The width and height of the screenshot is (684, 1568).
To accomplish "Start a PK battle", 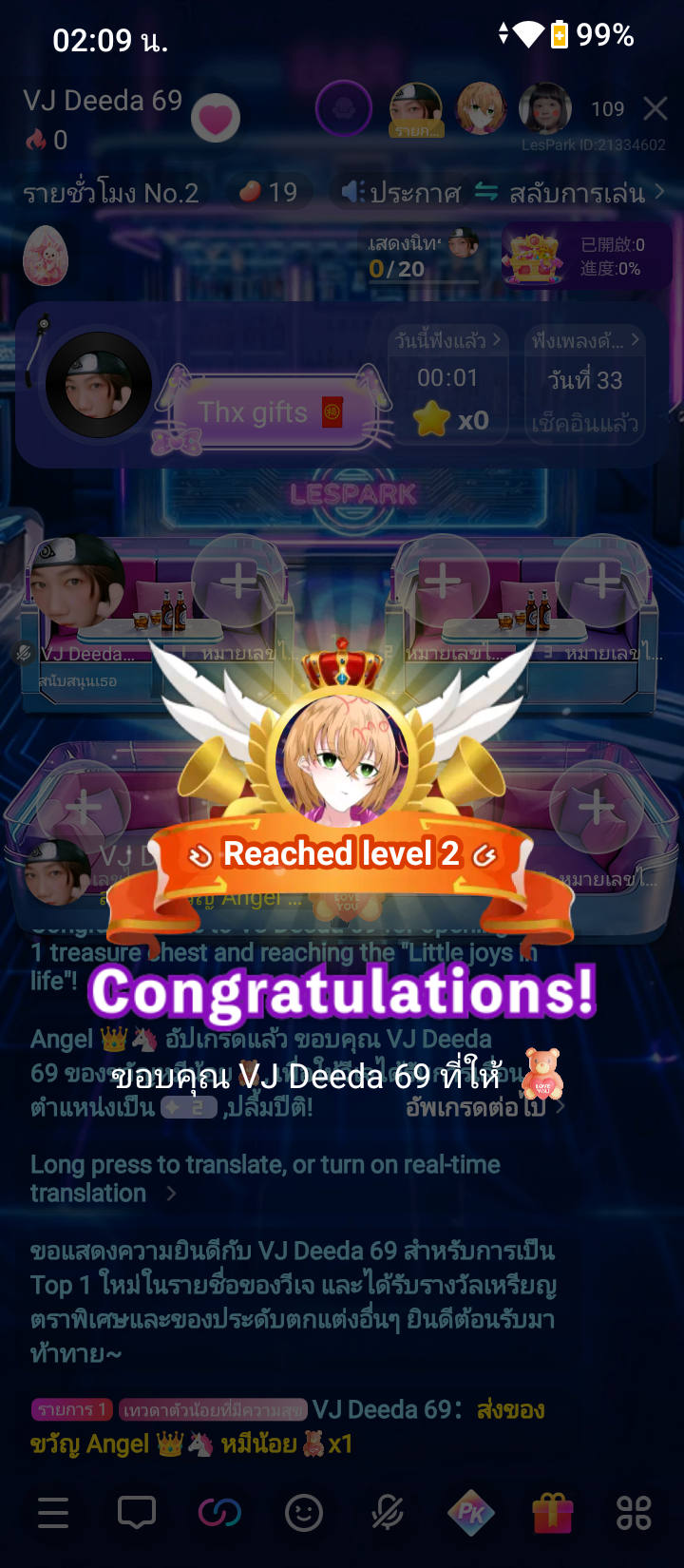I will point(470,1512).
